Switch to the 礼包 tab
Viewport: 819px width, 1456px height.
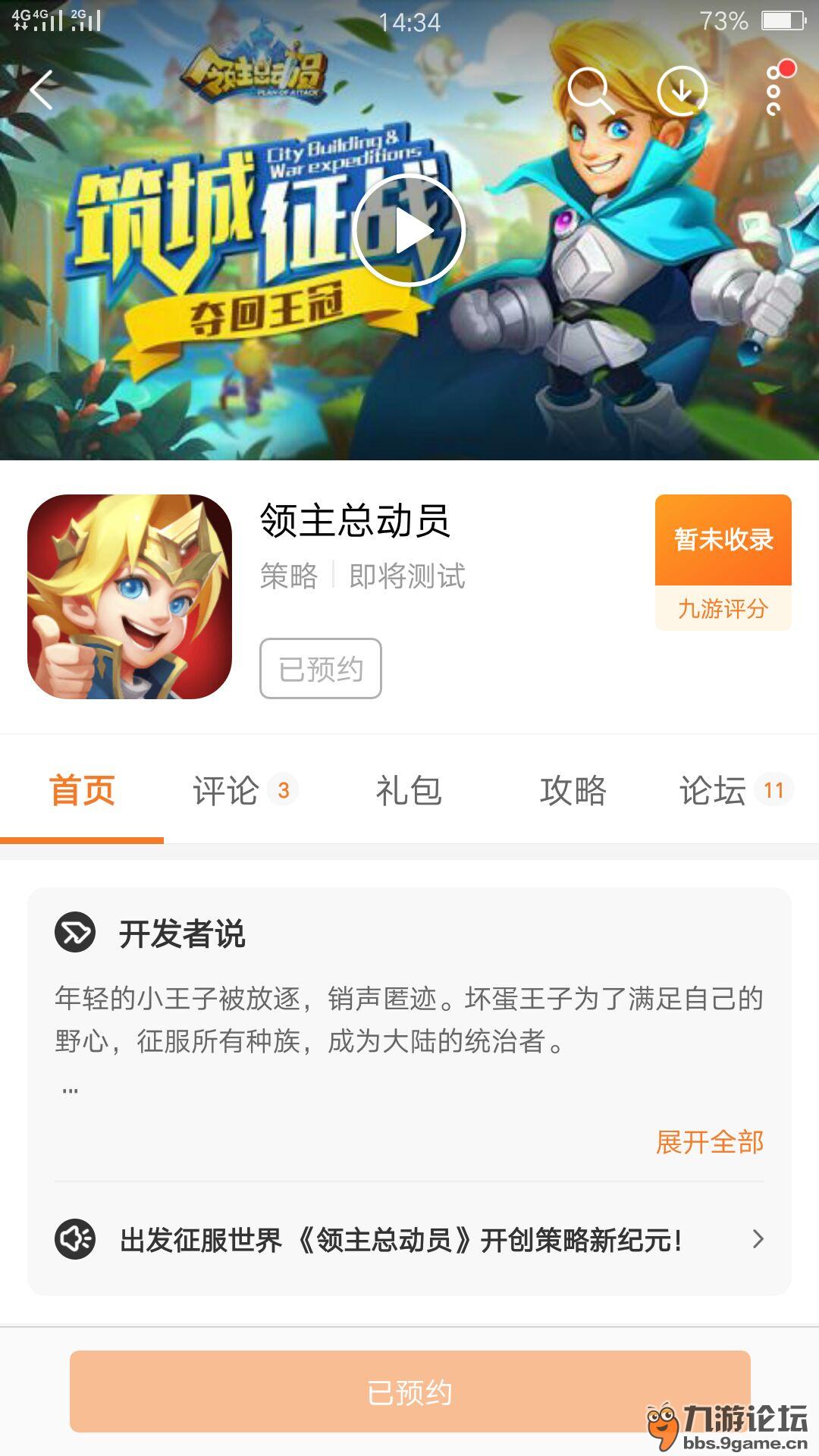(x=409, y=790)
